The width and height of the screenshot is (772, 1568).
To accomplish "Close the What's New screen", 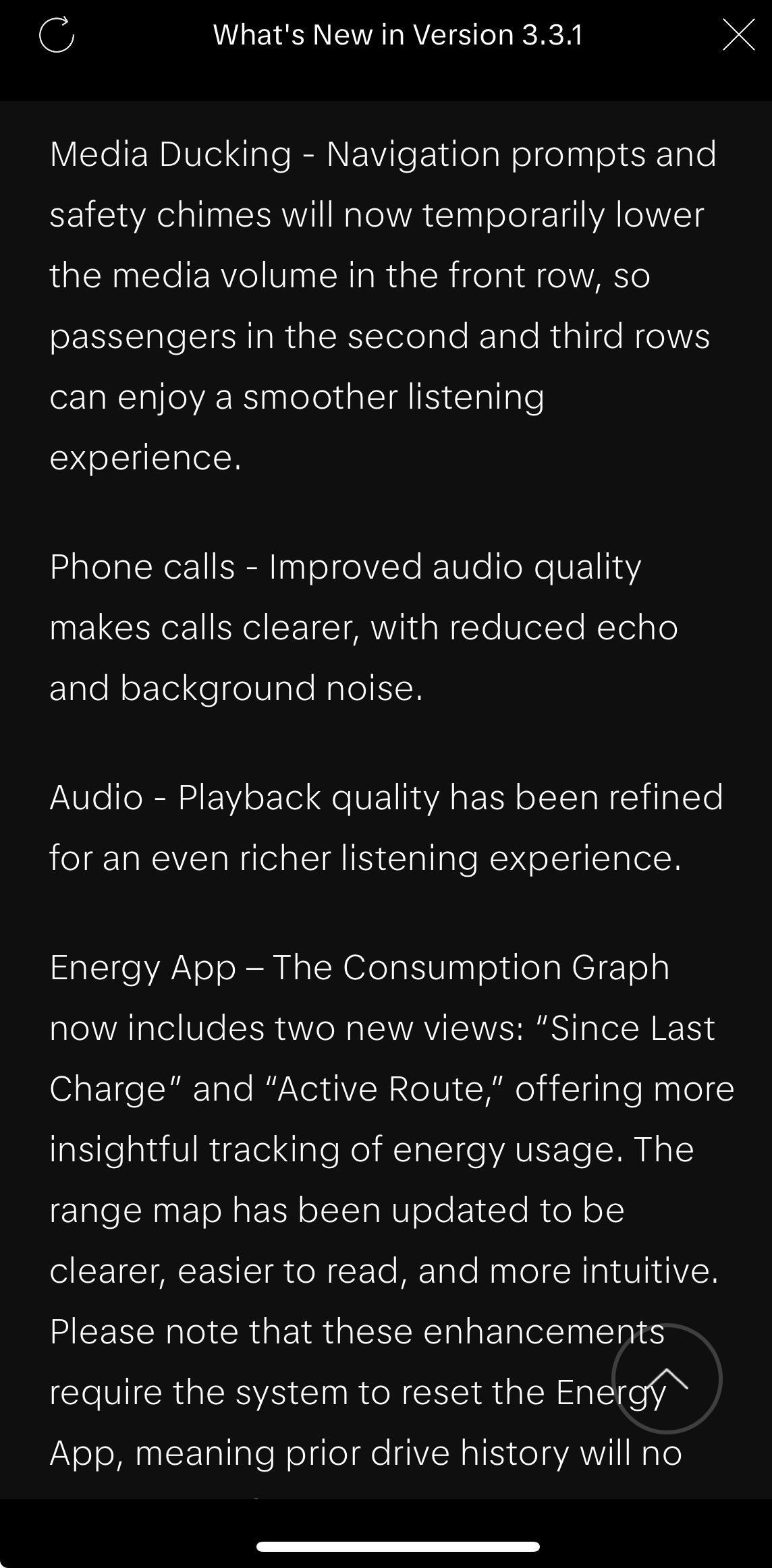I will pyautogui.click(x=738, y=35).
